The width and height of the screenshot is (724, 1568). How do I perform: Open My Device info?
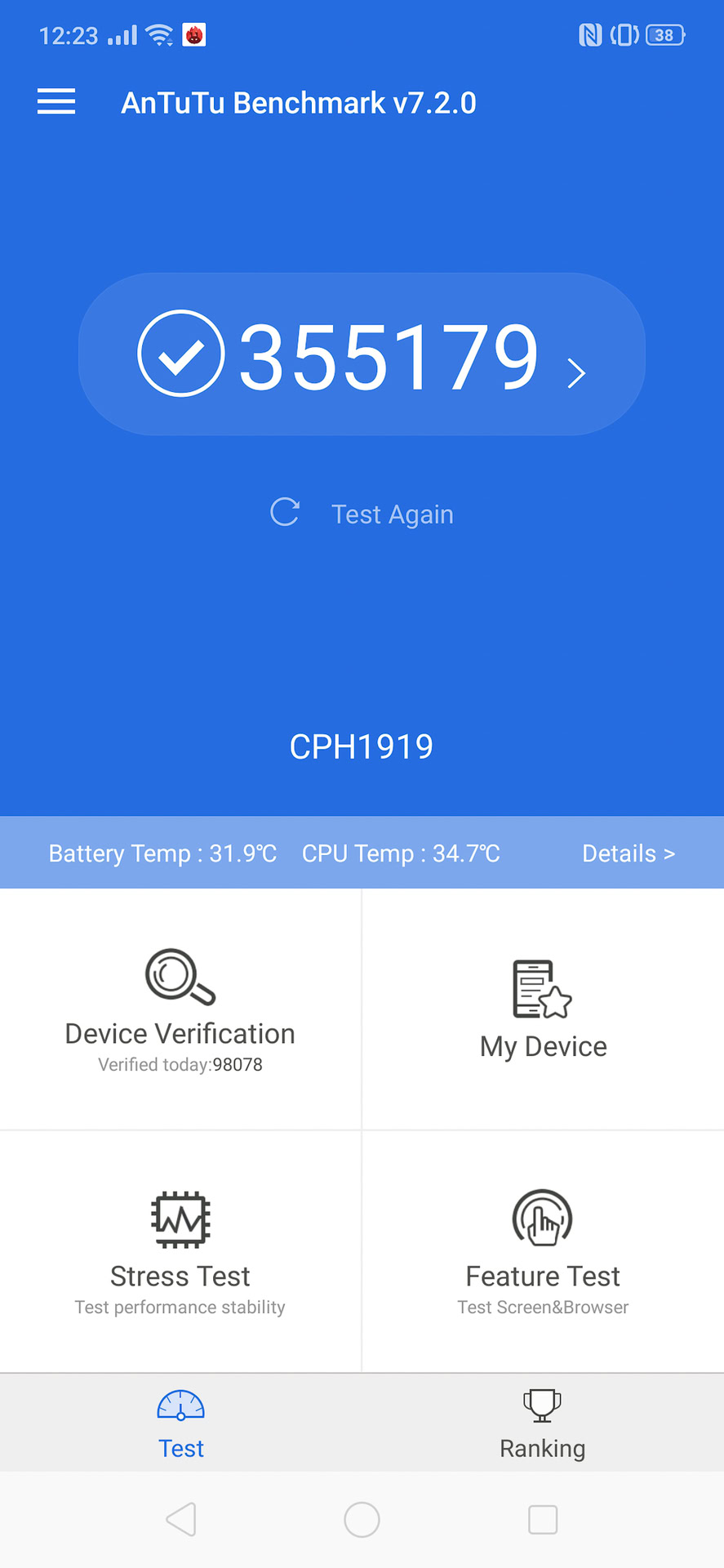click(543, 1009)
